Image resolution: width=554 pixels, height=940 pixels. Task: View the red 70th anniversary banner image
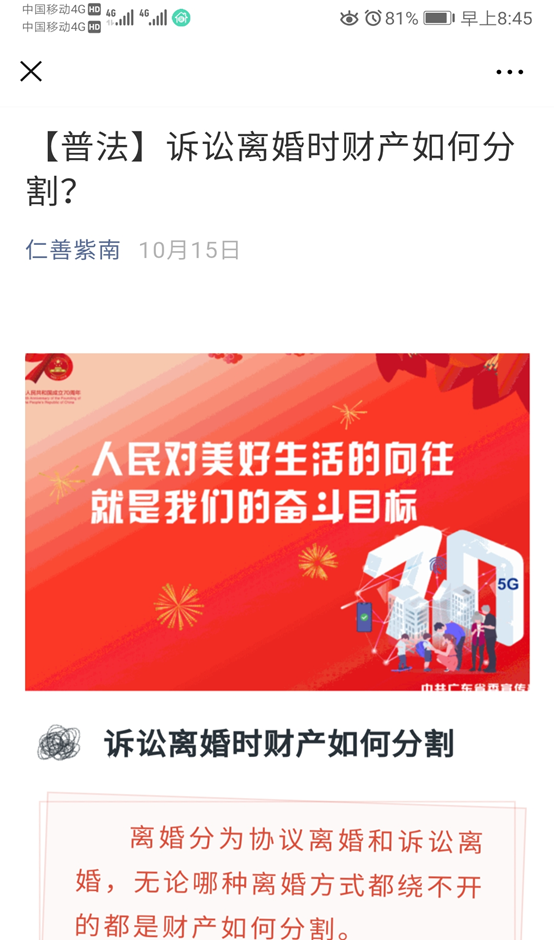pos(277,522)
